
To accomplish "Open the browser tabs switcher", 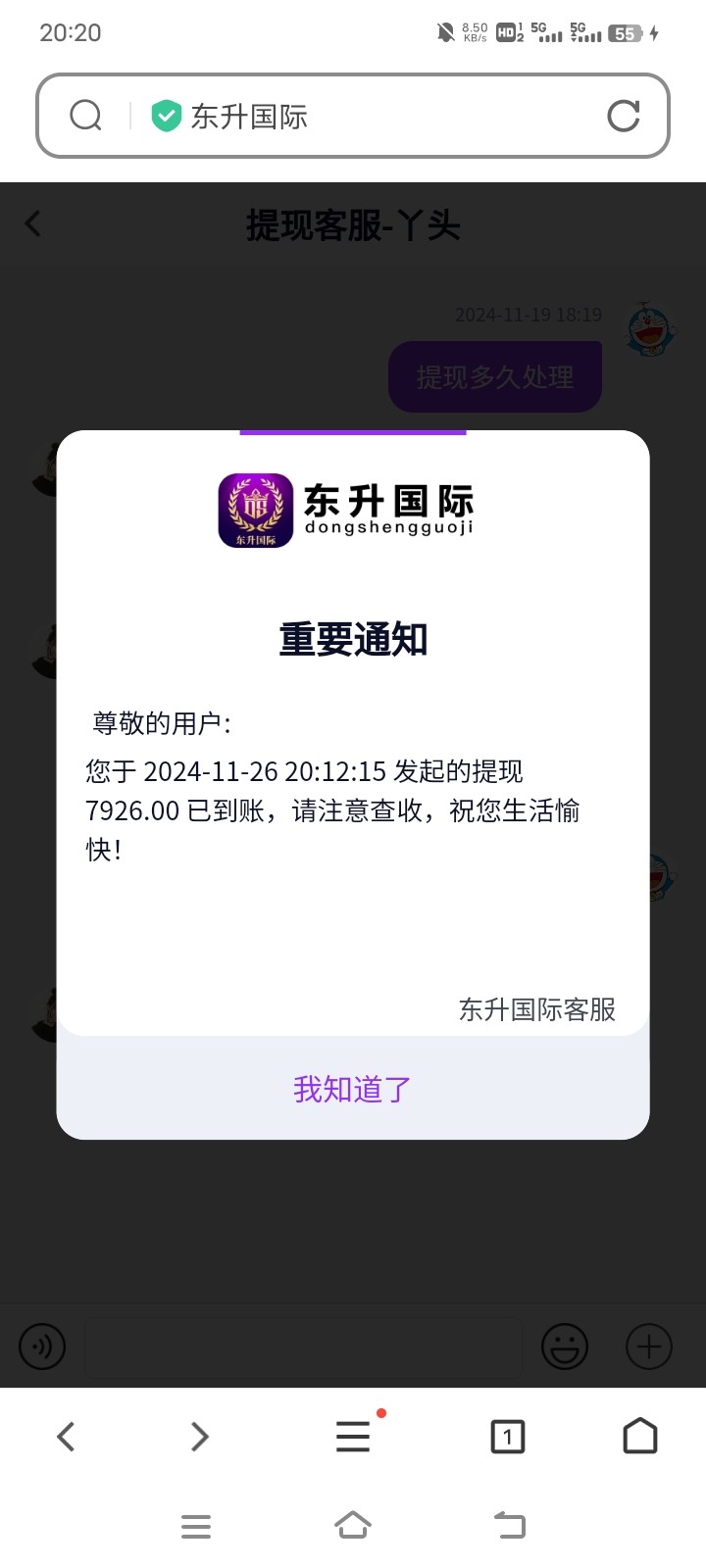I will coord(507,1437).
